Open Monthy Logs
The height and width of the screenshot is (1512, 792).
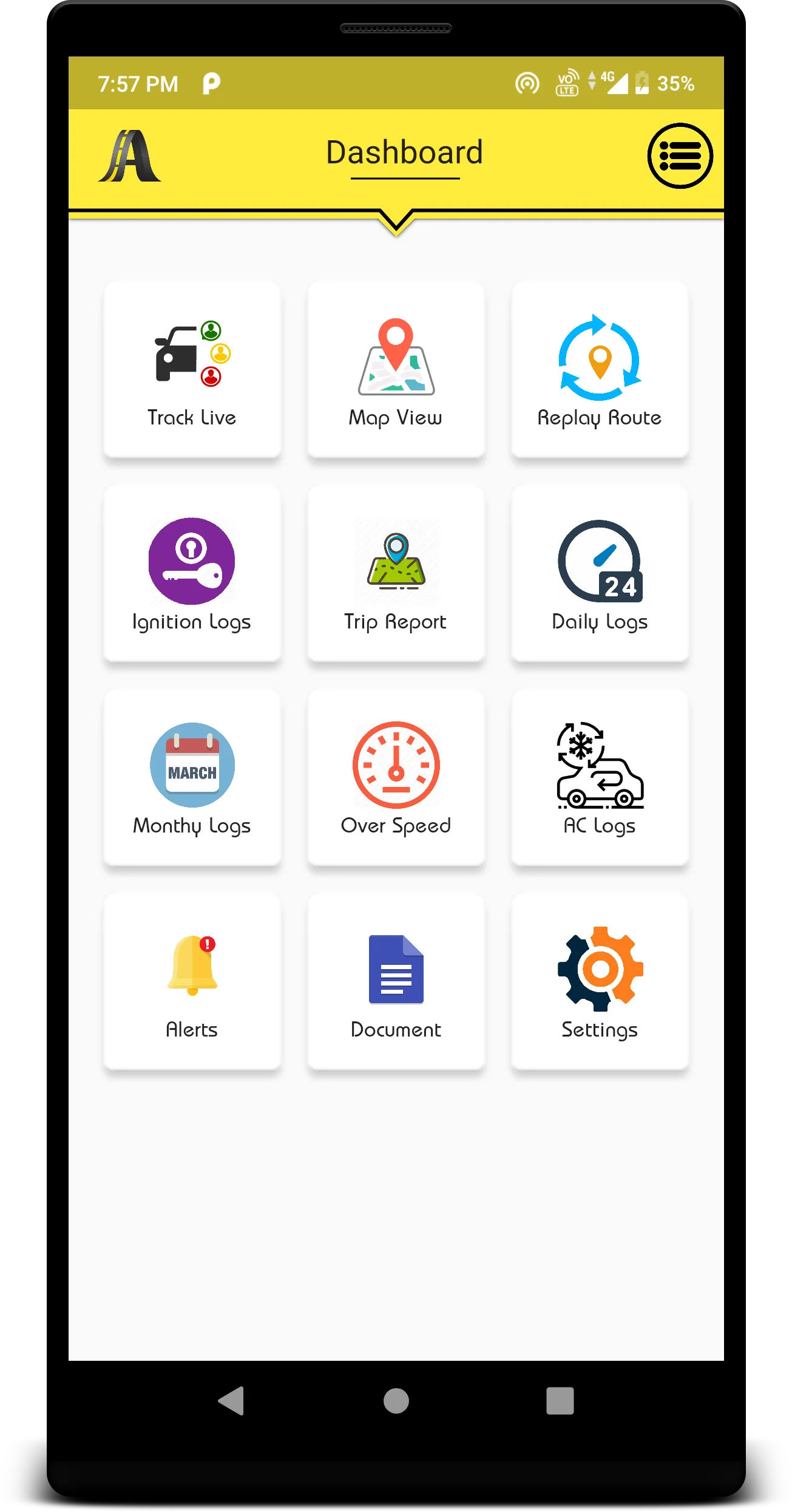(192, 777)
